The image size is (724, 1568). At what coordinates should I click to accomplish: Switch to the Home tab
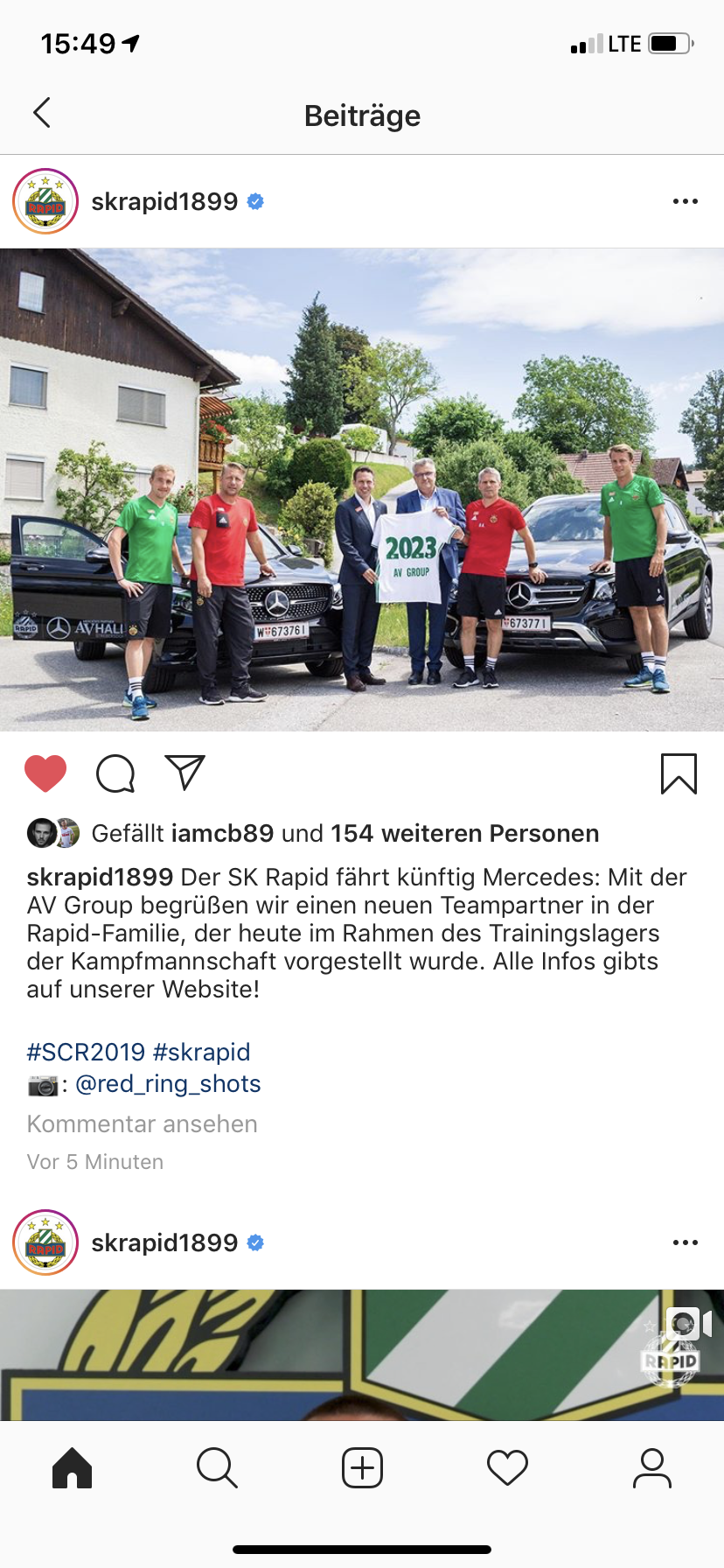click(x=73, y=1467)
